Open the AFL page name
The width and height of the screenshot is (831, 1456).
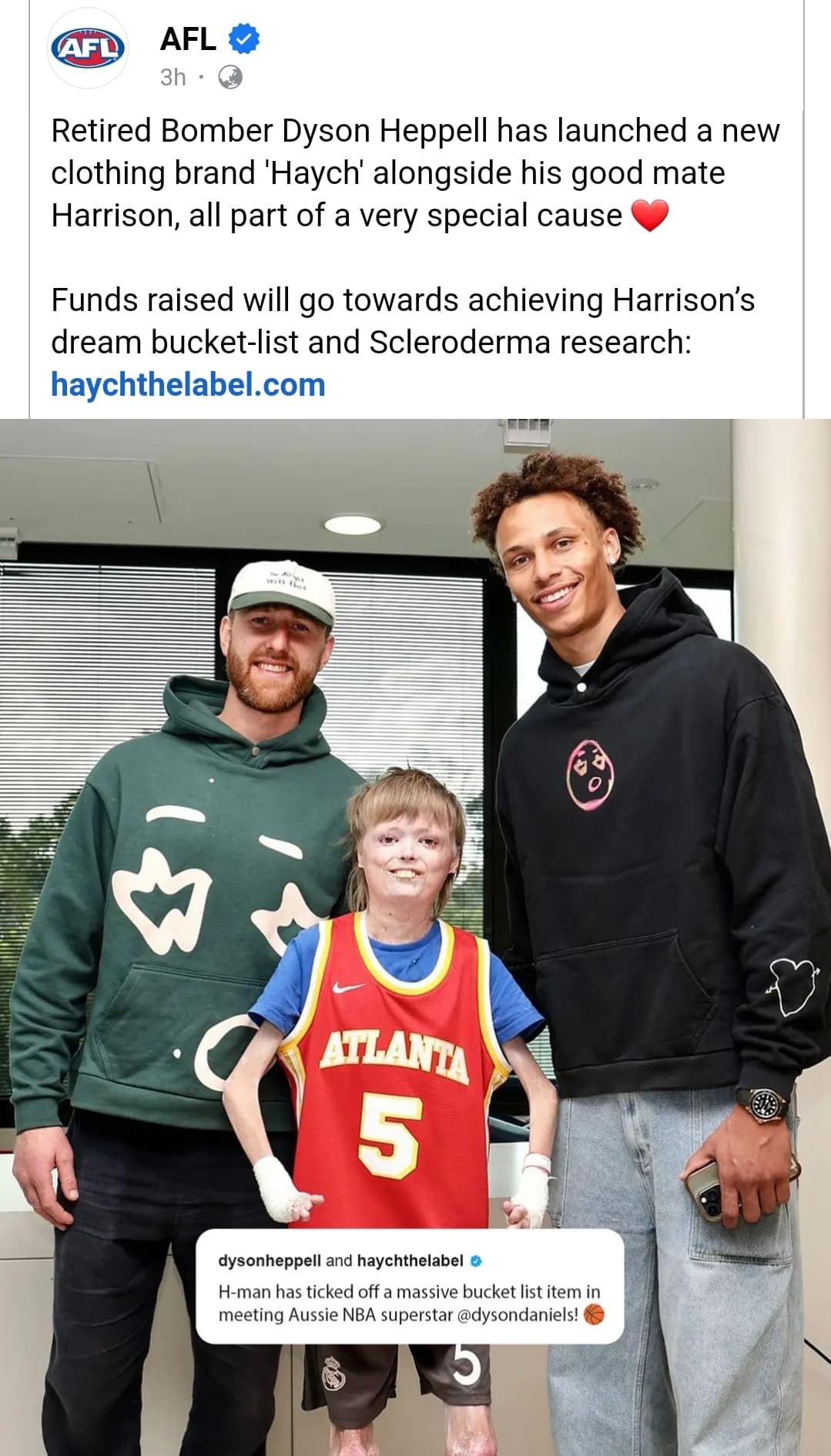pyautogui.click(x=188, y=39)
